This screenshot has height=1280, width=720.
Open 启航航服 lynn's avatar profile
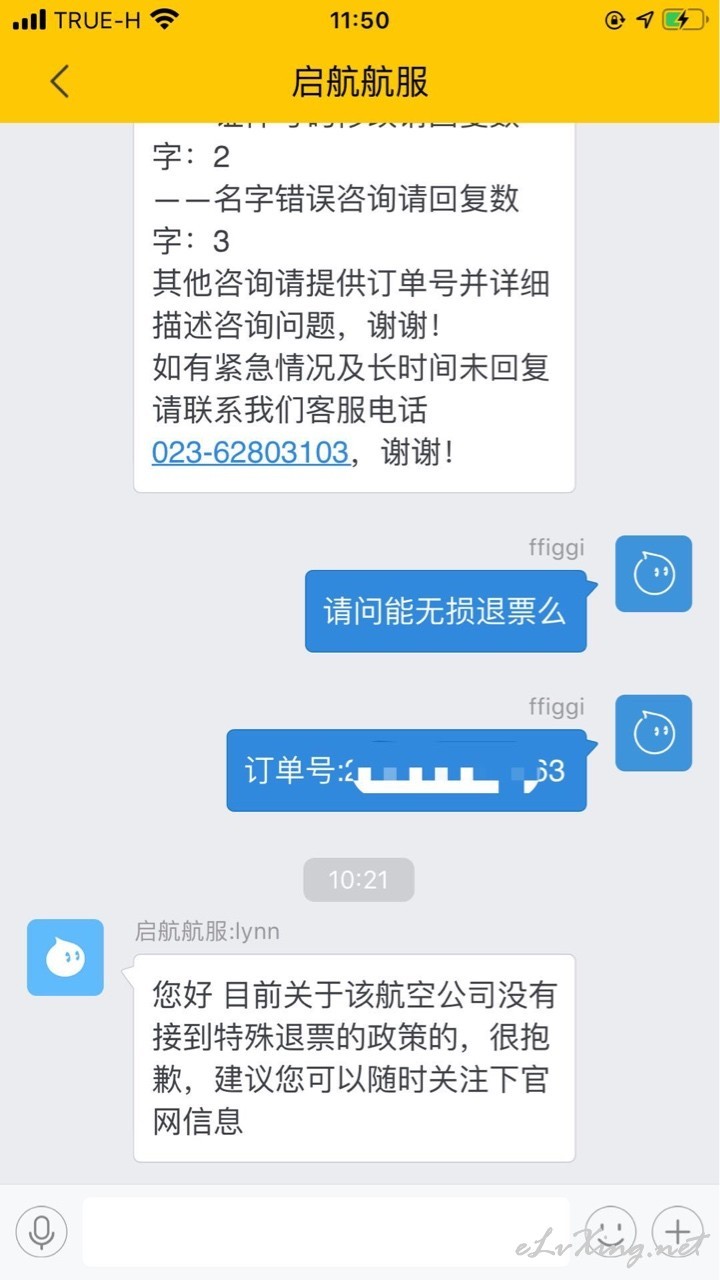(x=65, y=957)
